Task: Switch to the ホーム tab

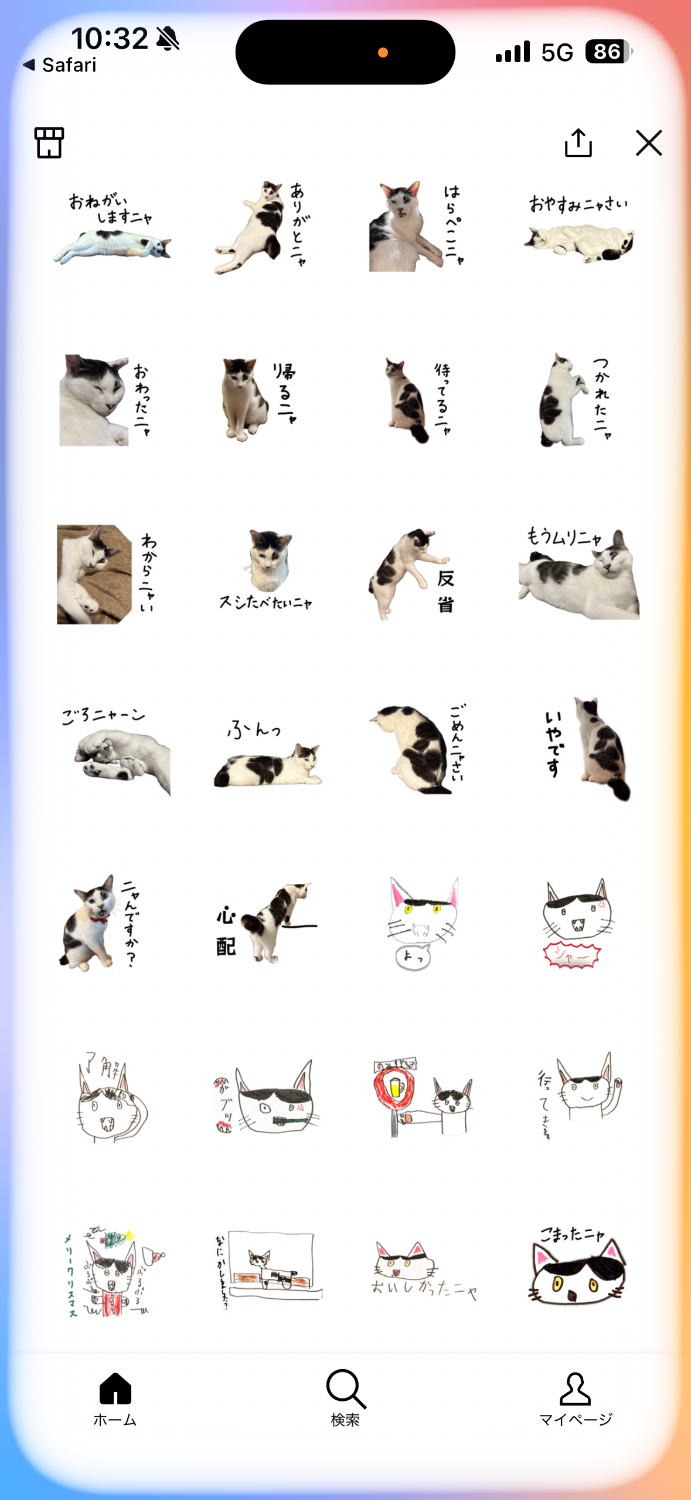Action: [115, 1398]
